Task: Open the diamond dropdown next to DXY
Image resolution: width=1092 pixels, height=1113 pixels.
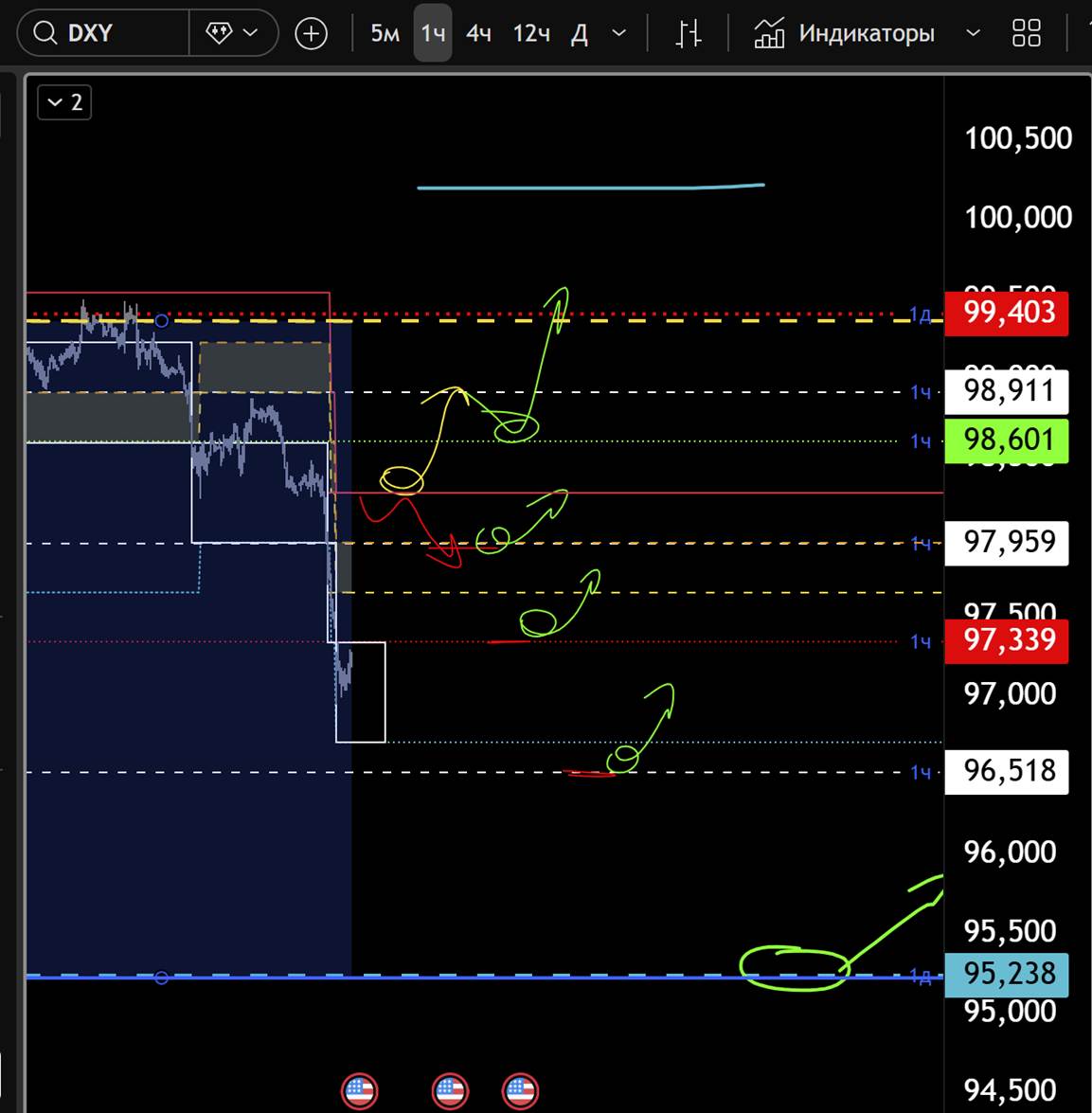Action: tap(232, 34)
